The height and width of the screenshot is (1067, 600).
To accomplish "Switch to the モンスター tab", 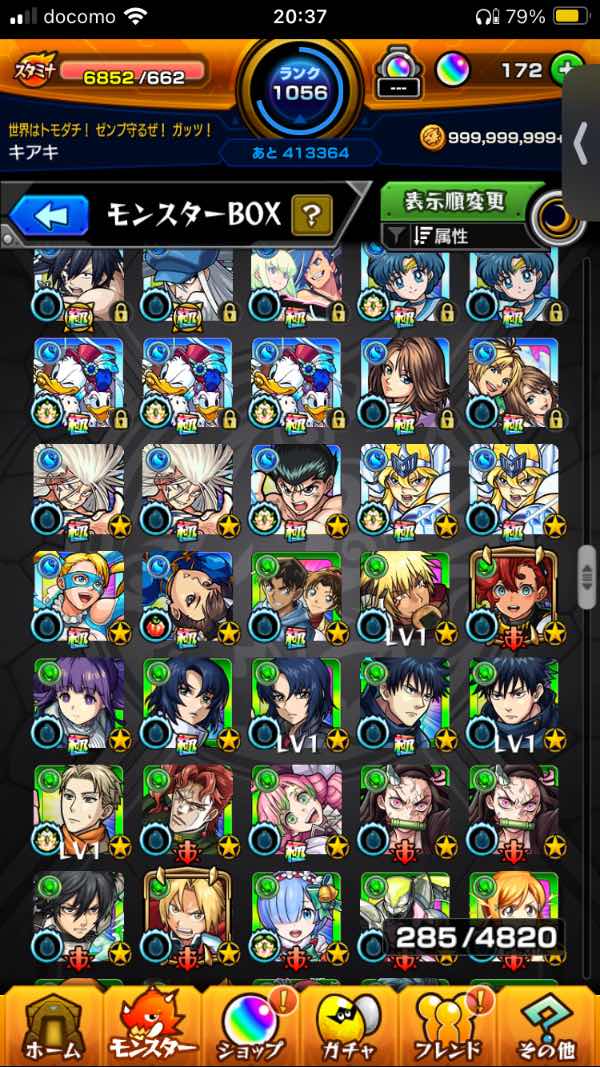I will 148,1025.
